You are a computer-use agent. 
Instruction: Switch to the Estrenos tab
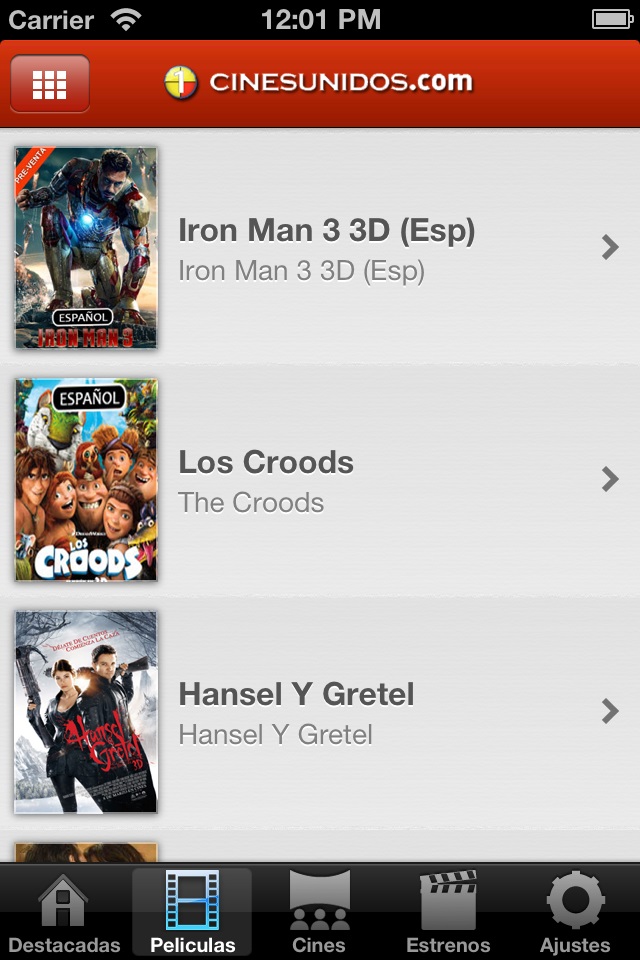pyautogui.click(x=448, y=913)
